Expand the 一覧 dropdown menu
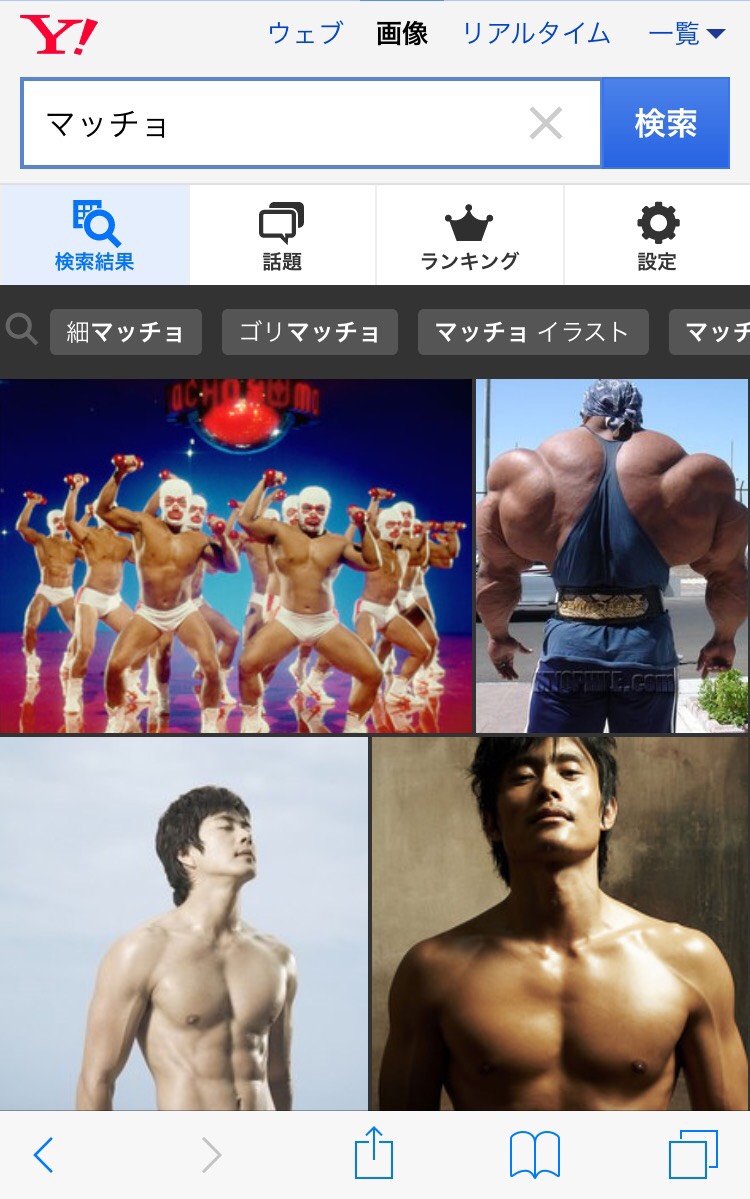The width and height of the screenshot is (750, 1199). [x=686, y=34]
